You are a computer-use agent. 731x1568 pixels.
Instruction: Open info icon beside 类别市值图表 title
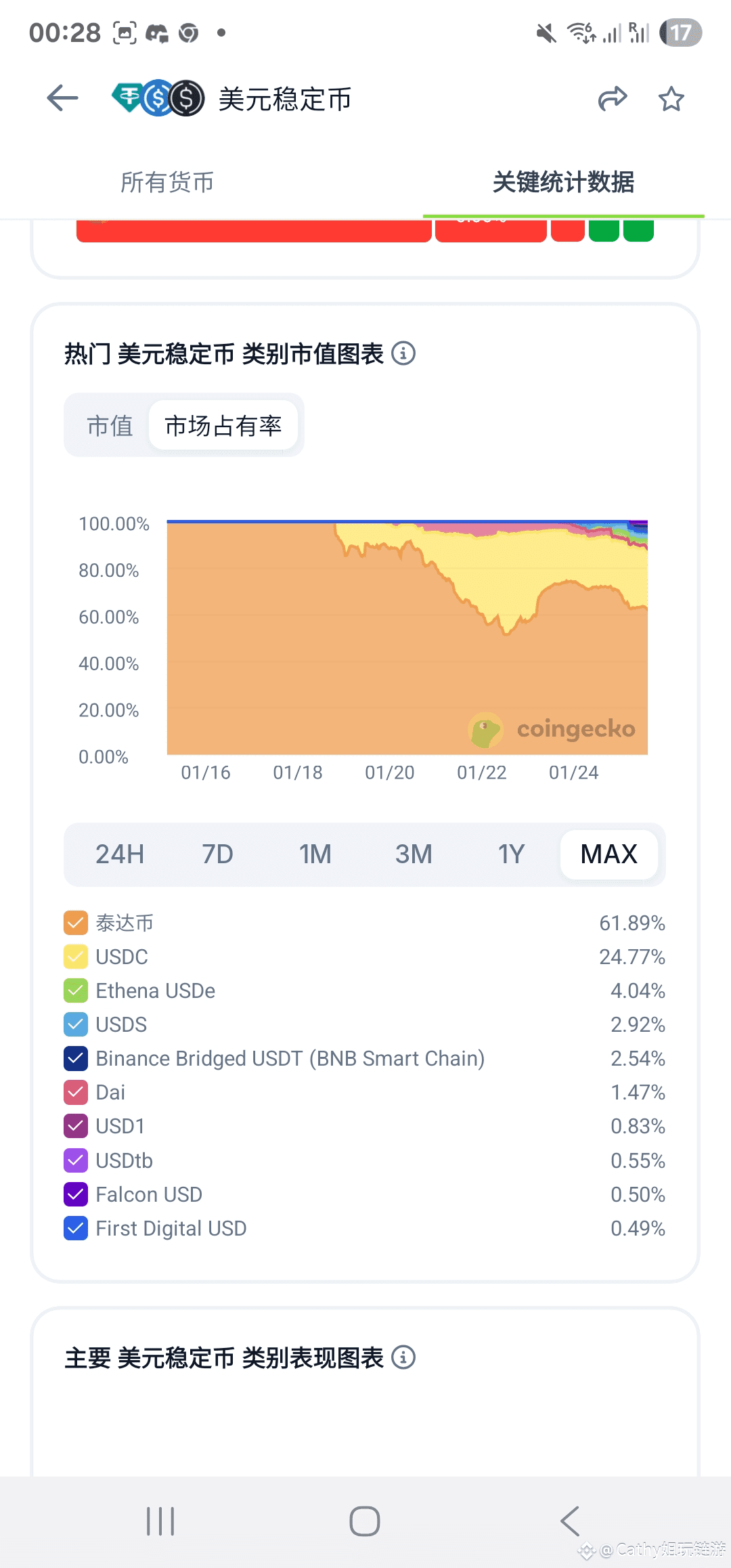pos(403,353)
